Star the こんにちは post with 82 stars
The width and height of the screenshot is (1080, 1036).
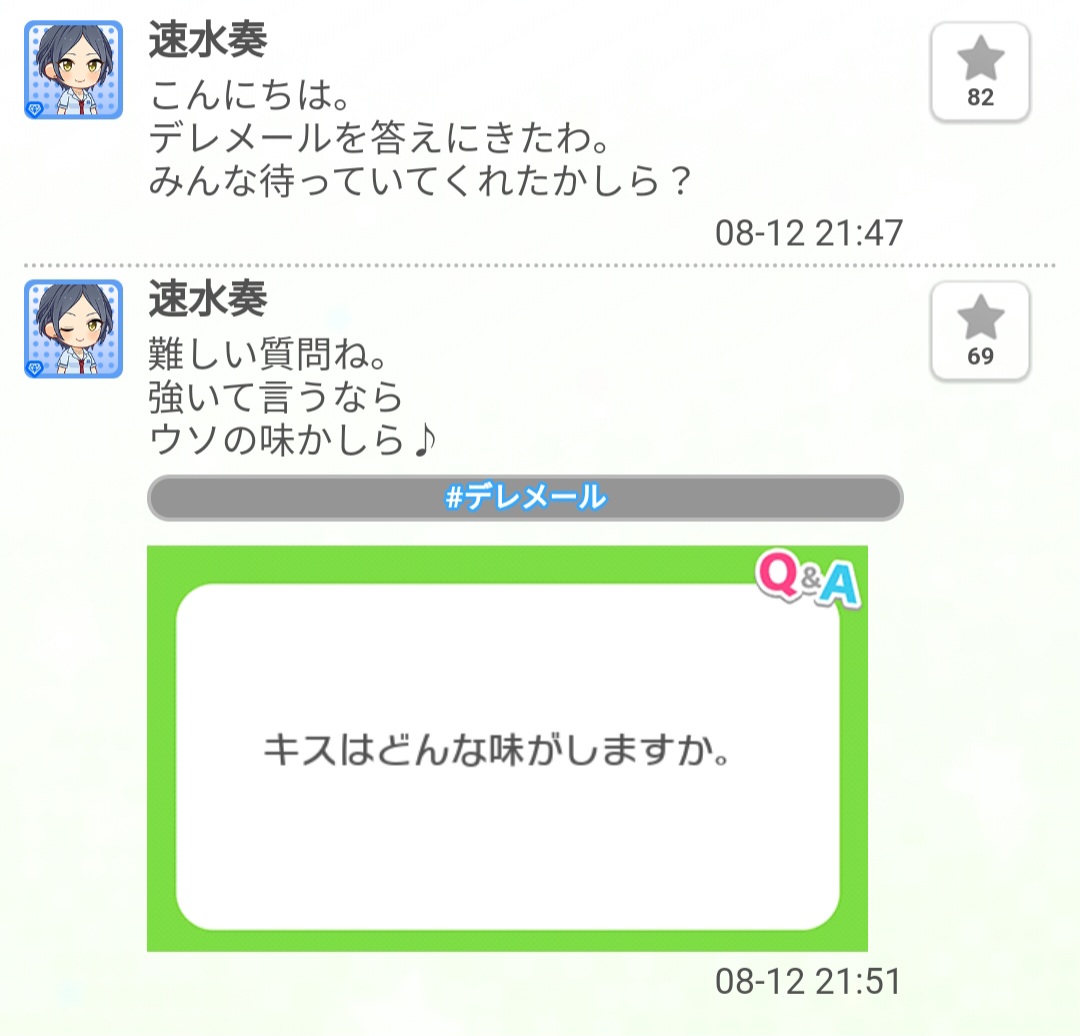980,71
